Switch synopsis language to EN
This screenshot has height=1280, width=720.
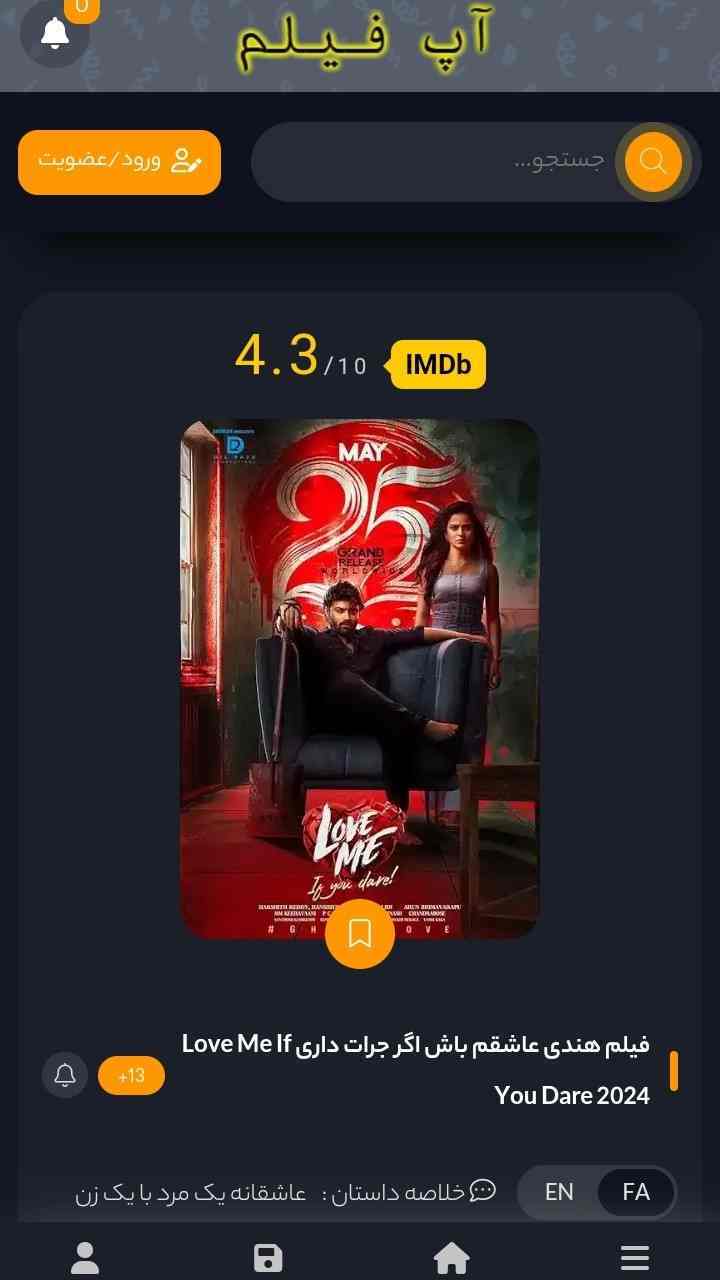(x=559, y=1192)
